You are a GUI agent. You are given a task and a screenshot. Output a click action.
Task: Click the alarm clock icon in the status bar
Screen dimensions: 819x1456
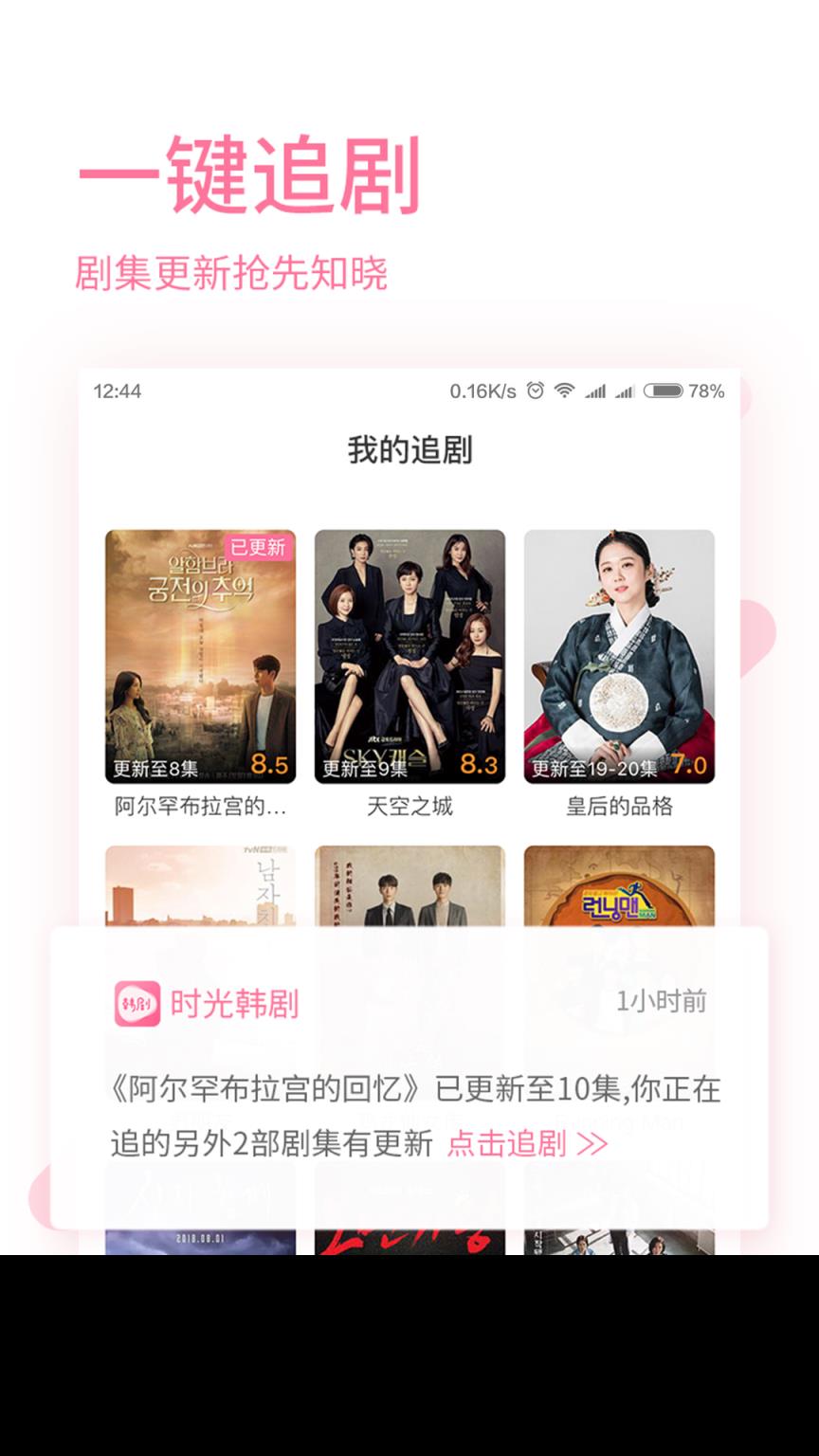tap(537, 390)
